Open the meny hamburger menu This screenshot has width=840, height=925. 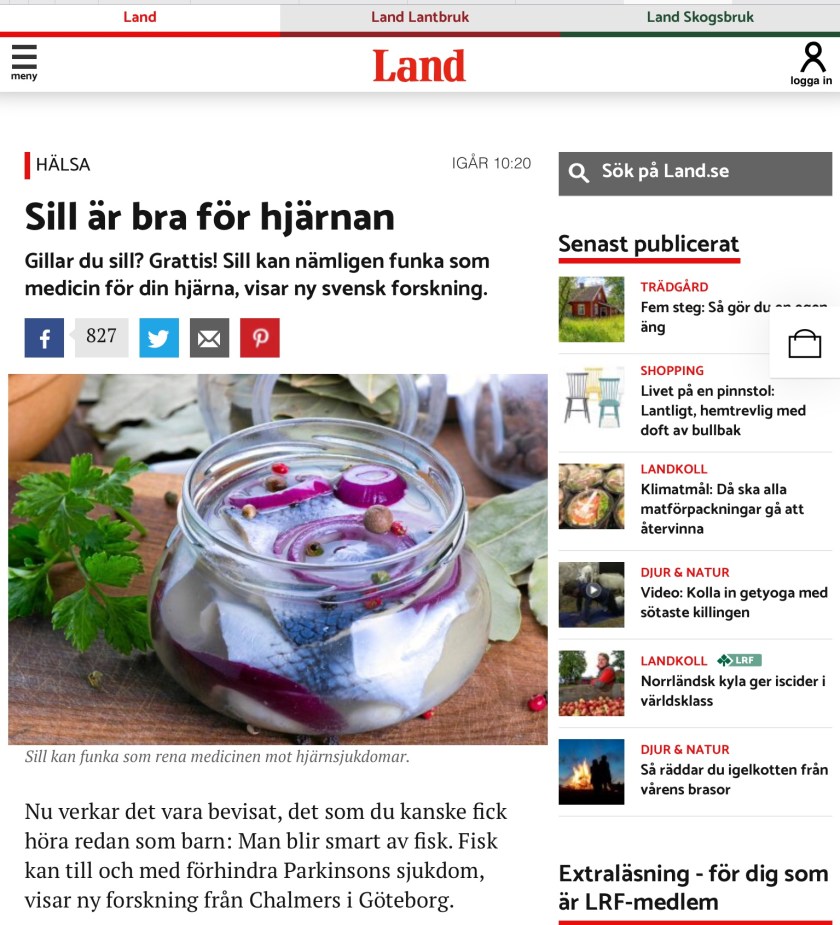(24, 62)
